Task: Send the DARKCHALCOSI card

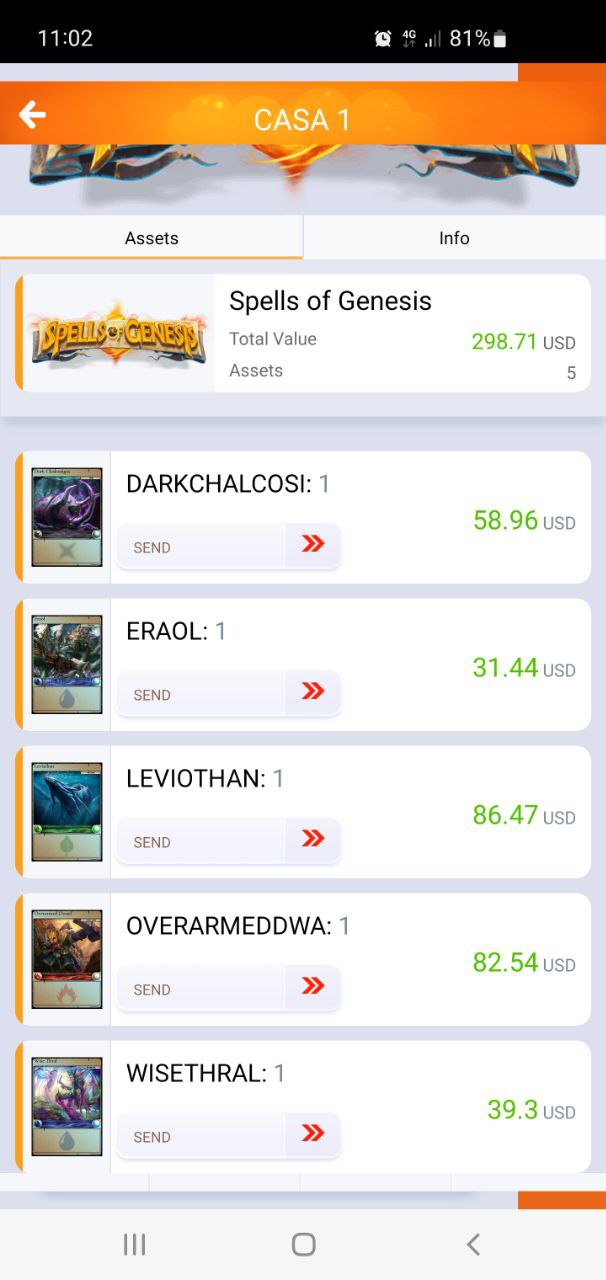Action: click(x=228, y=546)
